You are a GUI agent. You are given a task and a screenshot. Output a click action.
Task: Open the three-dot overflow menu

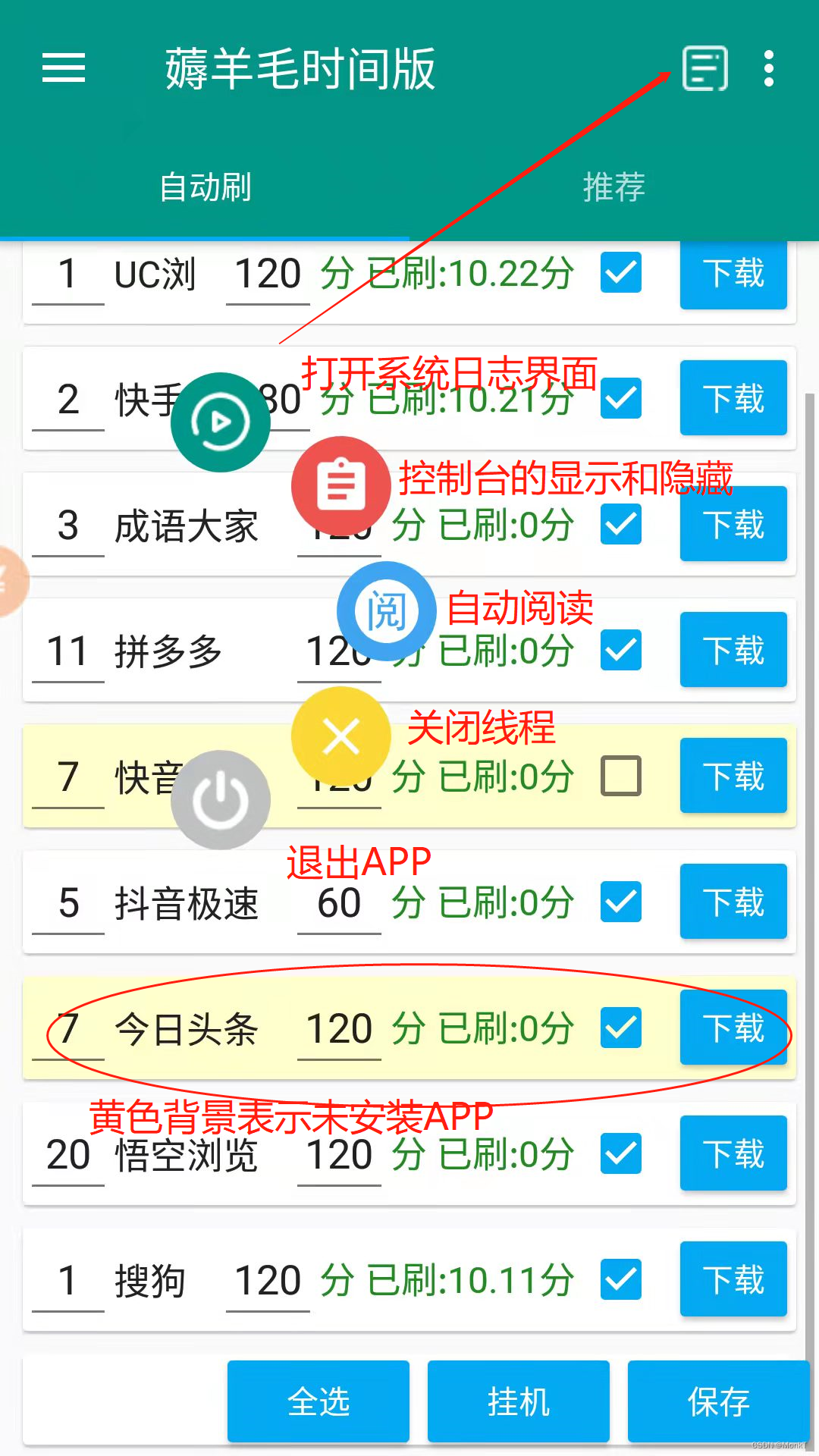coord(769,68)
